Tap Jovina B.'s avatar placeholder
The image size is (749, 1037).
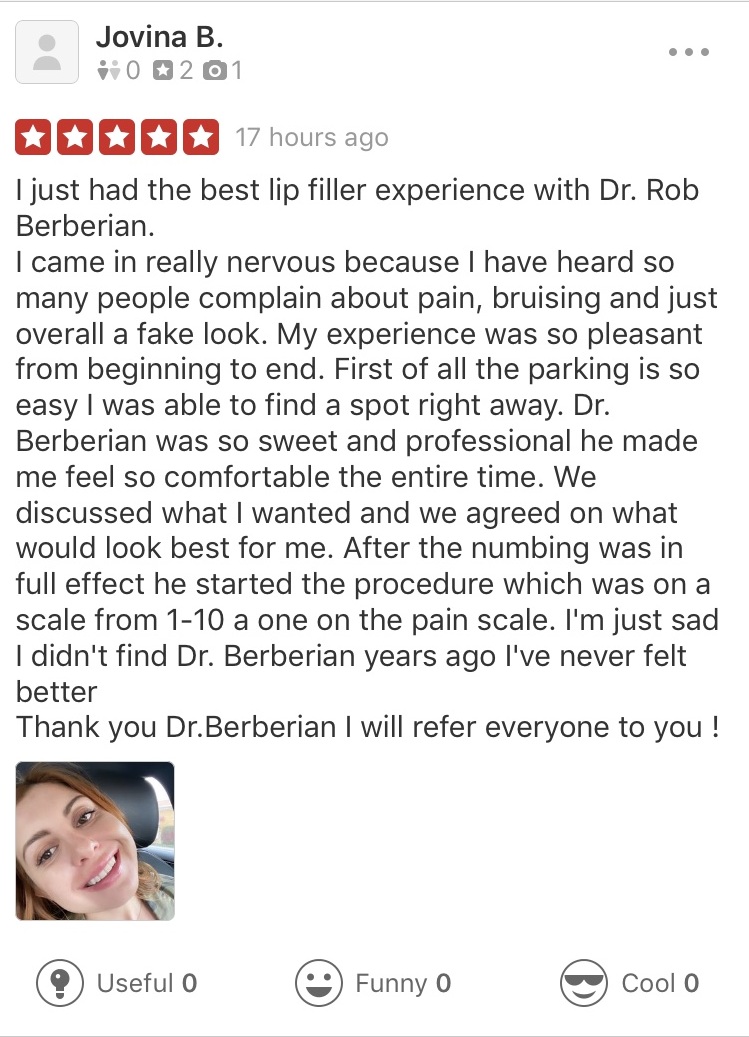coord(46,52)
